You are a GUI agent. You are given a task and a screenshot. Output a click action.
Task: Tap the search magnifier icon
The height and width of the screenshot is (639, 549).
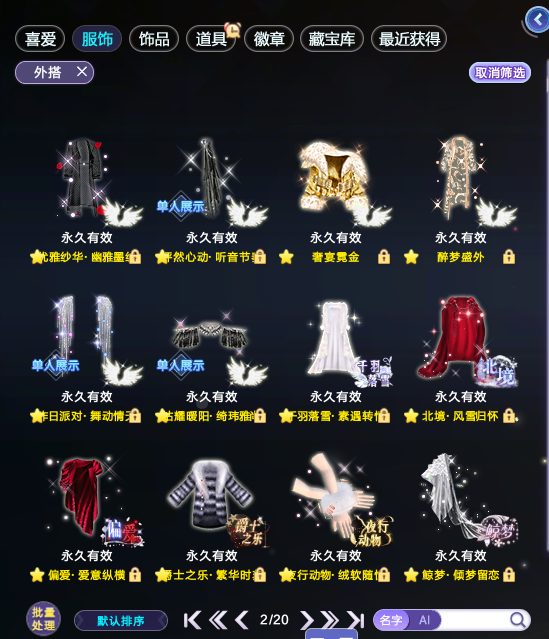pos(518,620)
